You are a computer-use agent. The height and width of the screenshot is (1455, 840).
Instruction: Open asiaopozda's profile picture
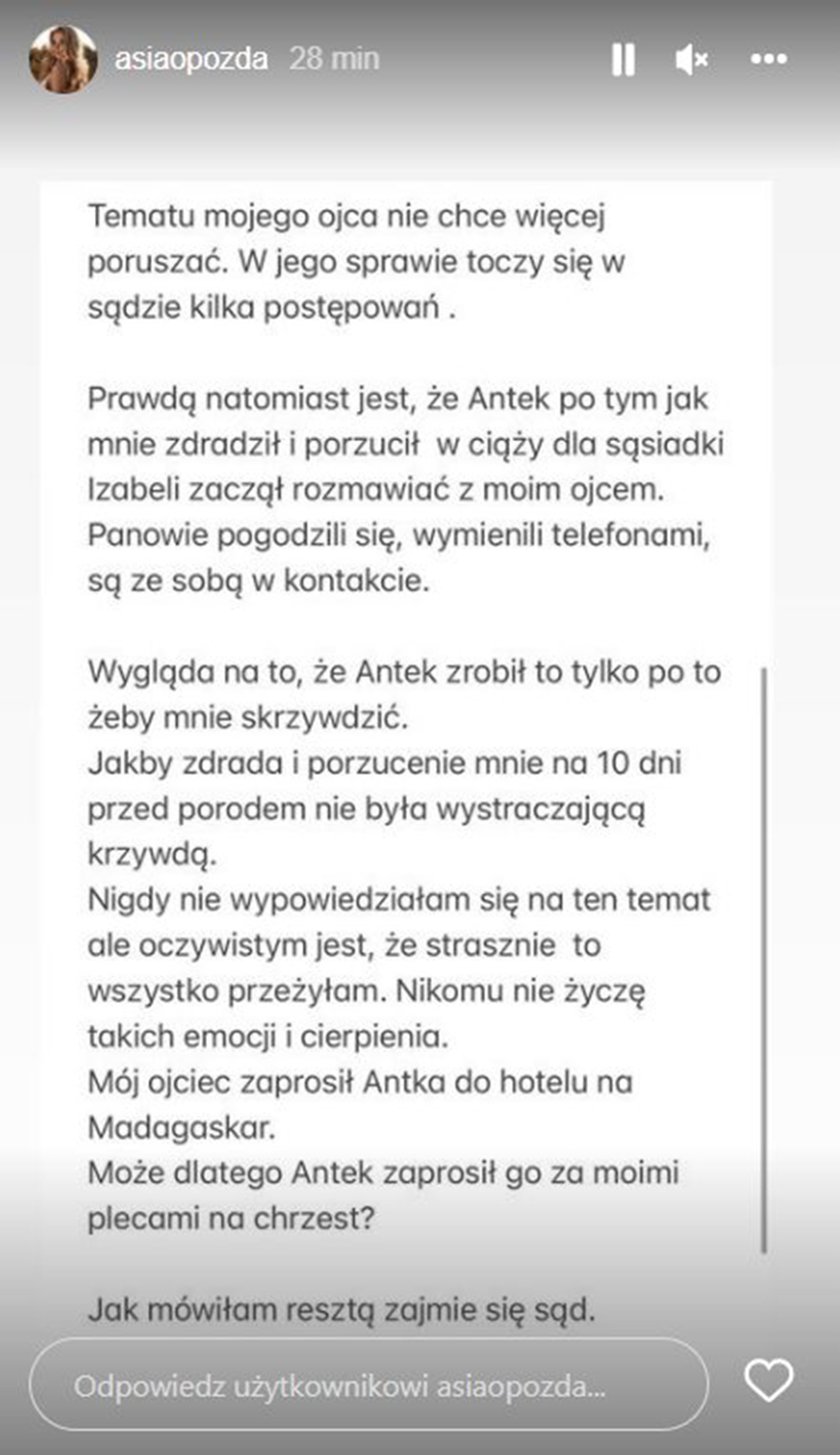(x=63, y=60)
